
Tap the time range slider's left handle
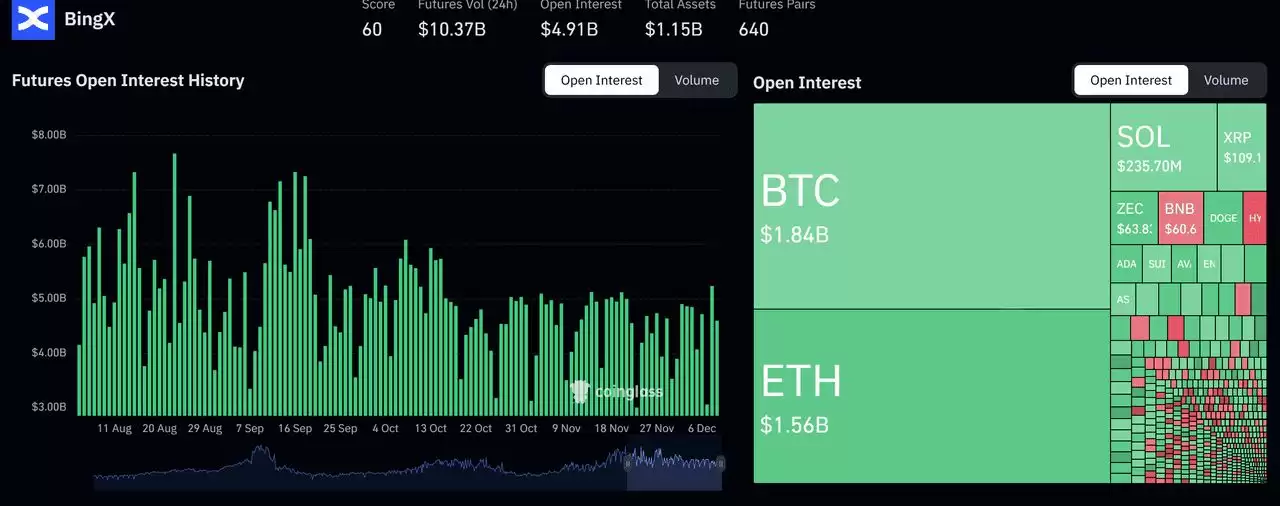click(x=628, y=464)
